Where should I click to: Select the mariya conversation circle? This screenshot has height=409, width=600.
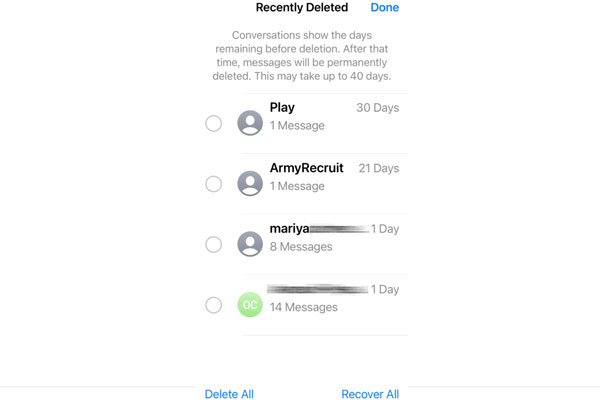(213, 244)
